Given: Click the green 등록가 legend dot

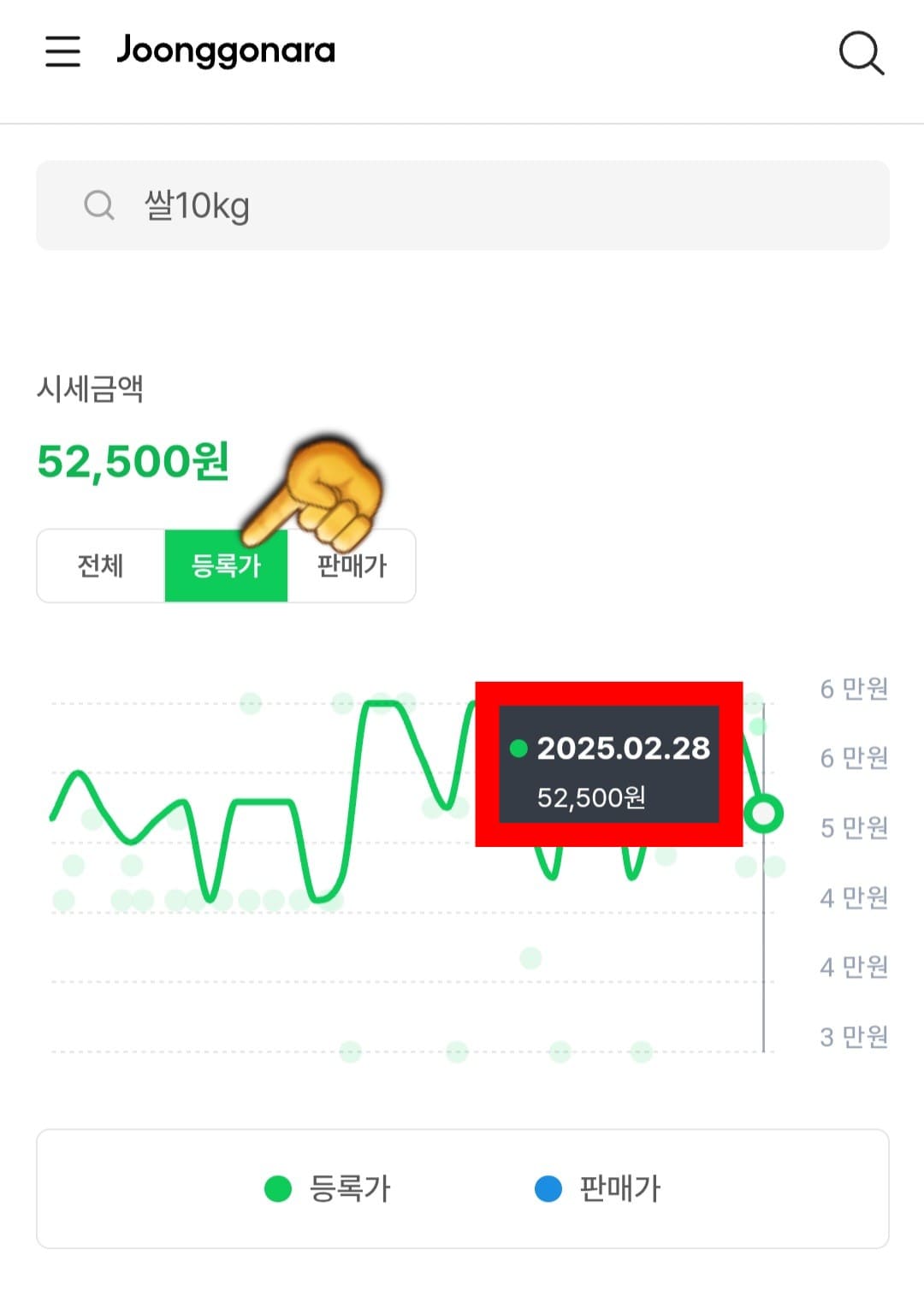Looking at the screenshot, I should [275, 1188].
